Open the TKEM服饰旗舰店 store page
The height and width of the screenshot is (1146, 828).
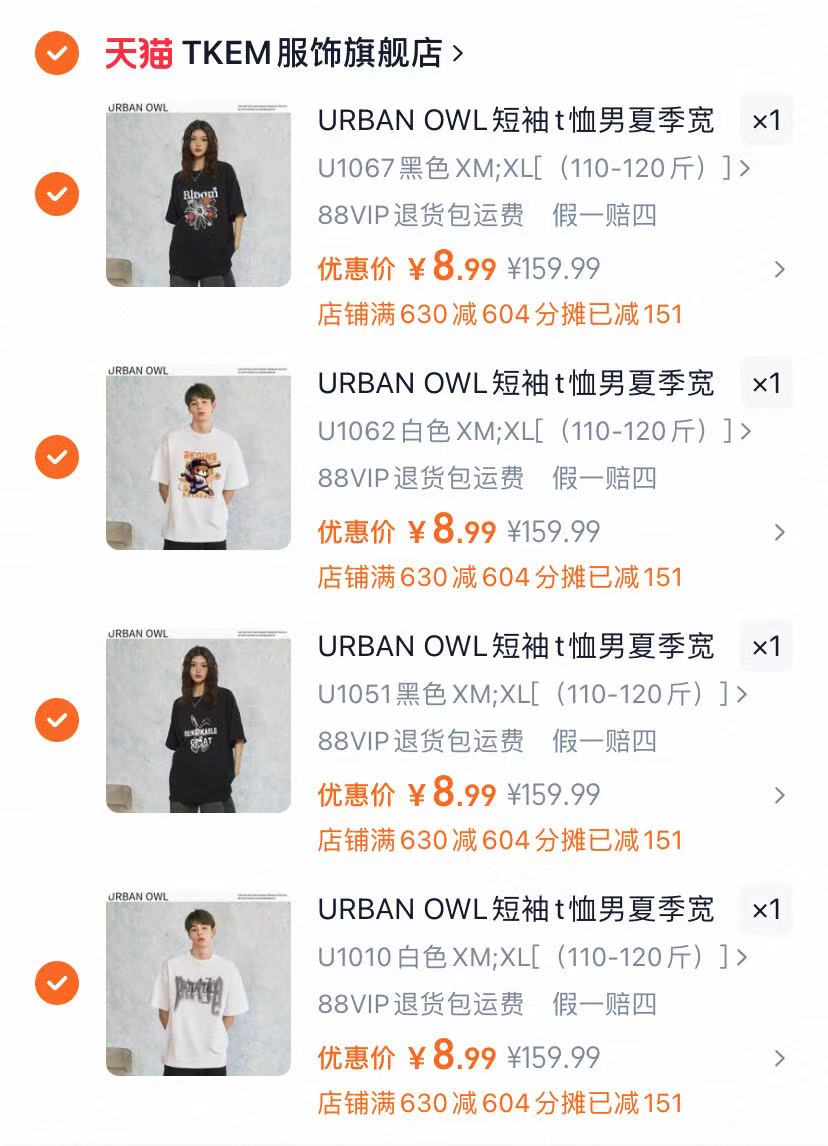point(310,53)
